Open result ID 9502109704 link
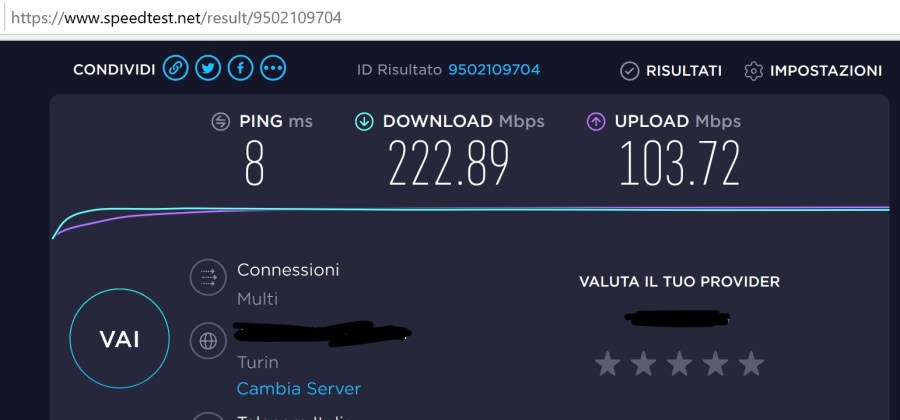 pos(494,70)
